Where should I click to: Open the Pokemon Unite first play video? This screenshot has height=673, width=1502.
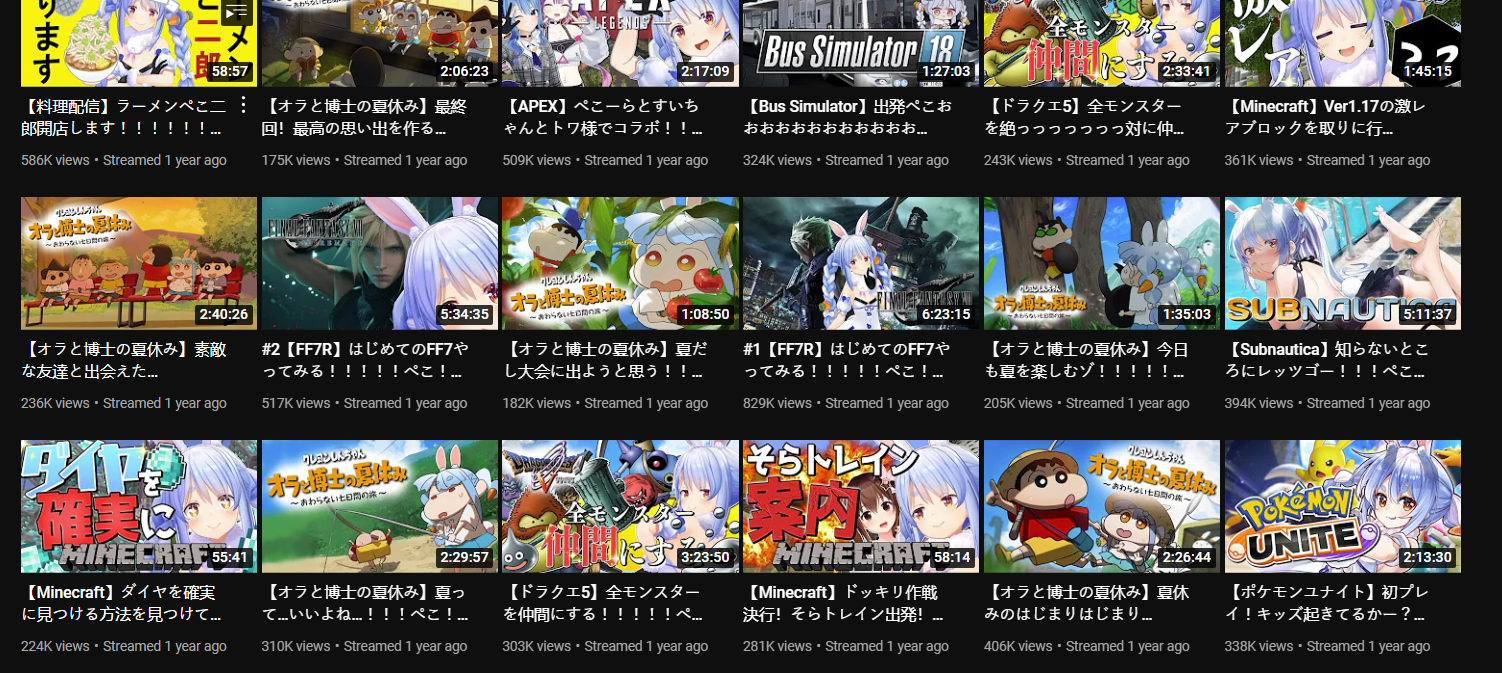click(1342, 506)
